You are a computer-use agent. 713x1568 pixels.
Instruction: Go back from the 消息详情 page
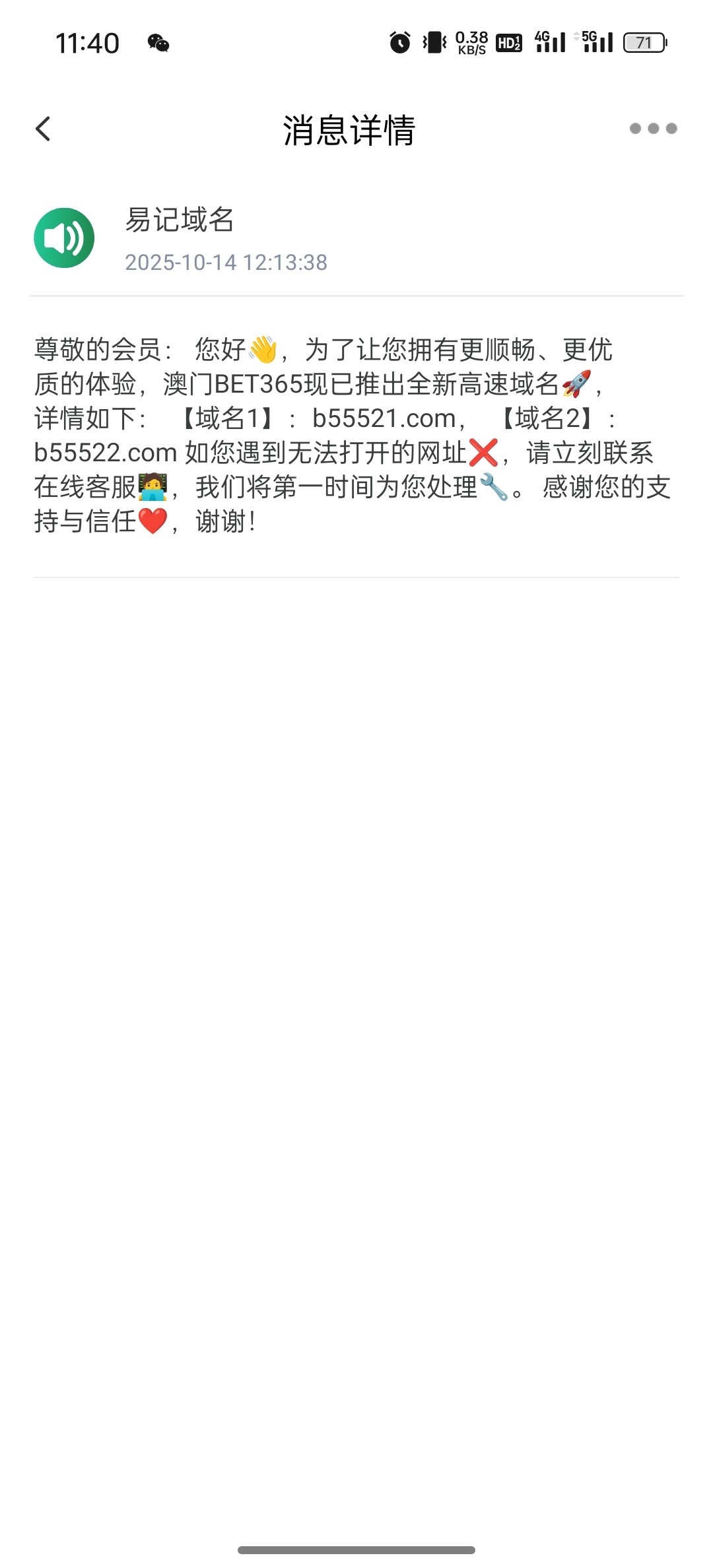coord(44,129)
